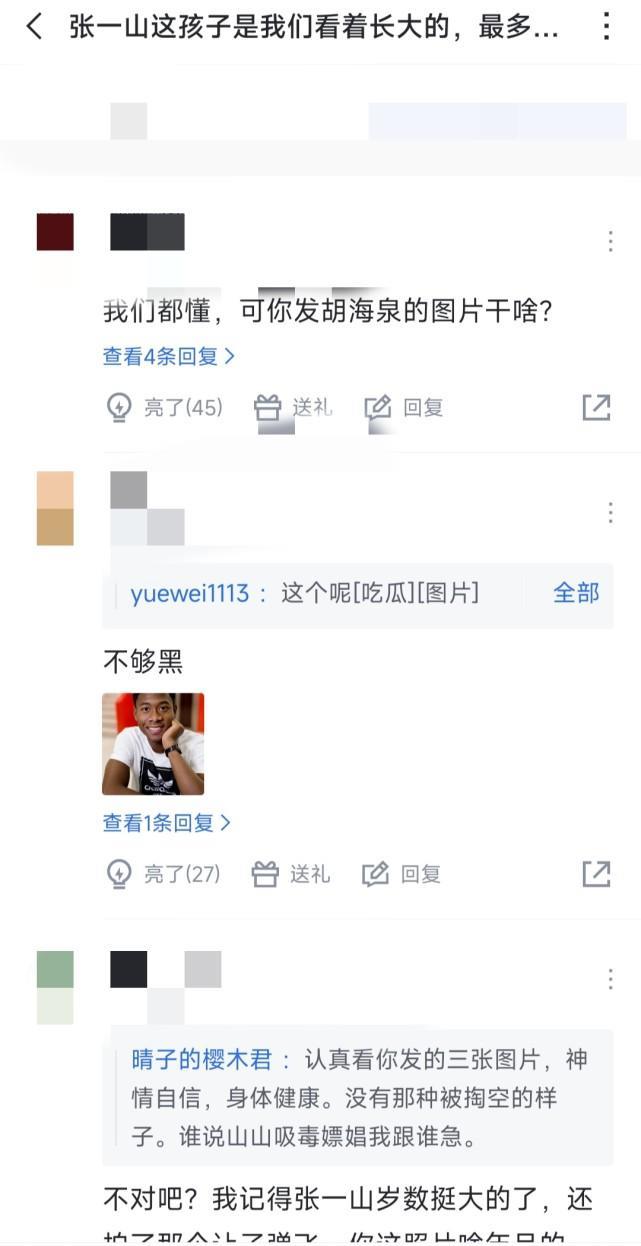Send a gift to the 不够黑 comment
This screenshot has height=1246, width=641.
(x=291, y=874)
